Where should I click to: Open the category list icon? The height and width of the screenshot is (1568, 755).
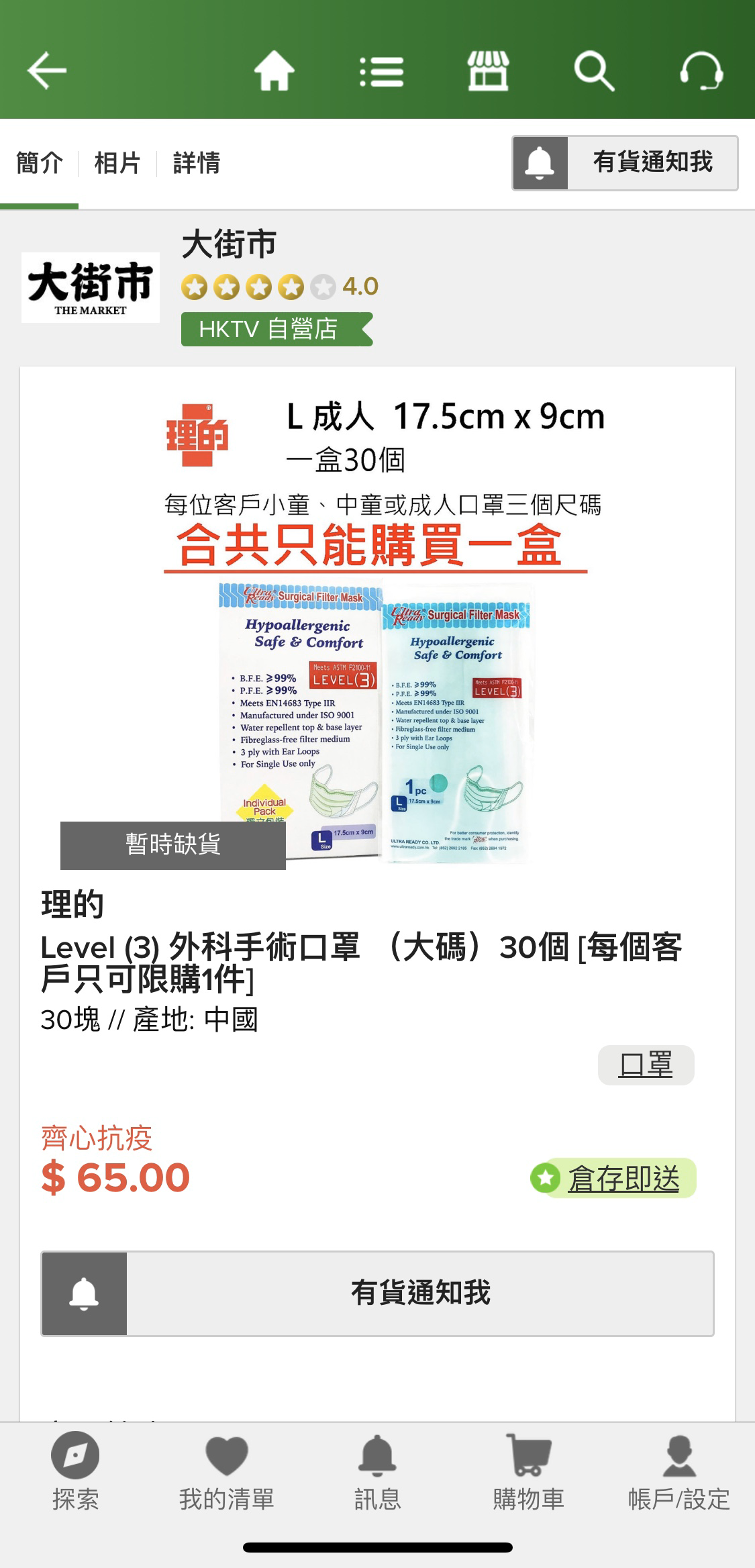click(381, 71)
